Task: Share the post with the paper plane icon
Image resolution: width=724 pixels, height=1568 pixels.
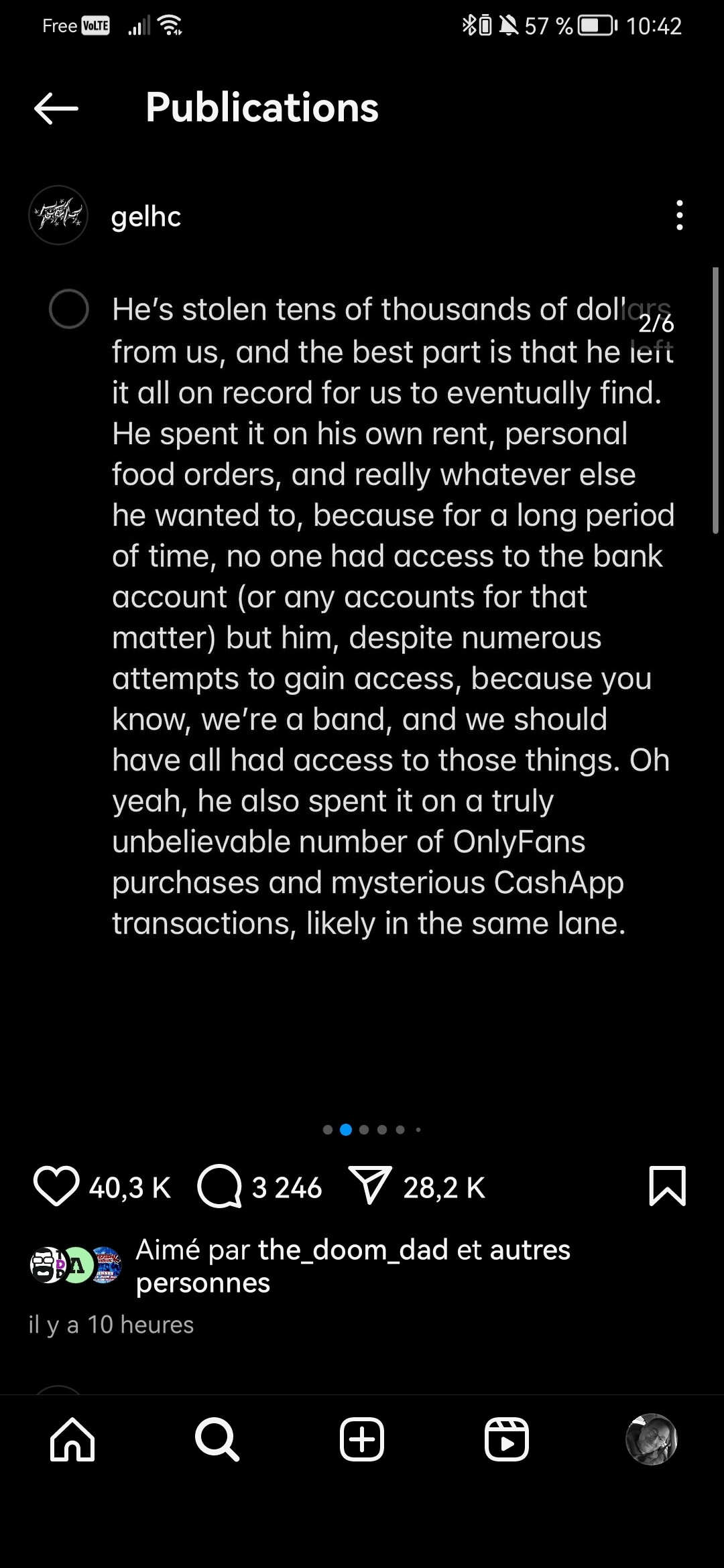Action: click(x=370, y=1185)
